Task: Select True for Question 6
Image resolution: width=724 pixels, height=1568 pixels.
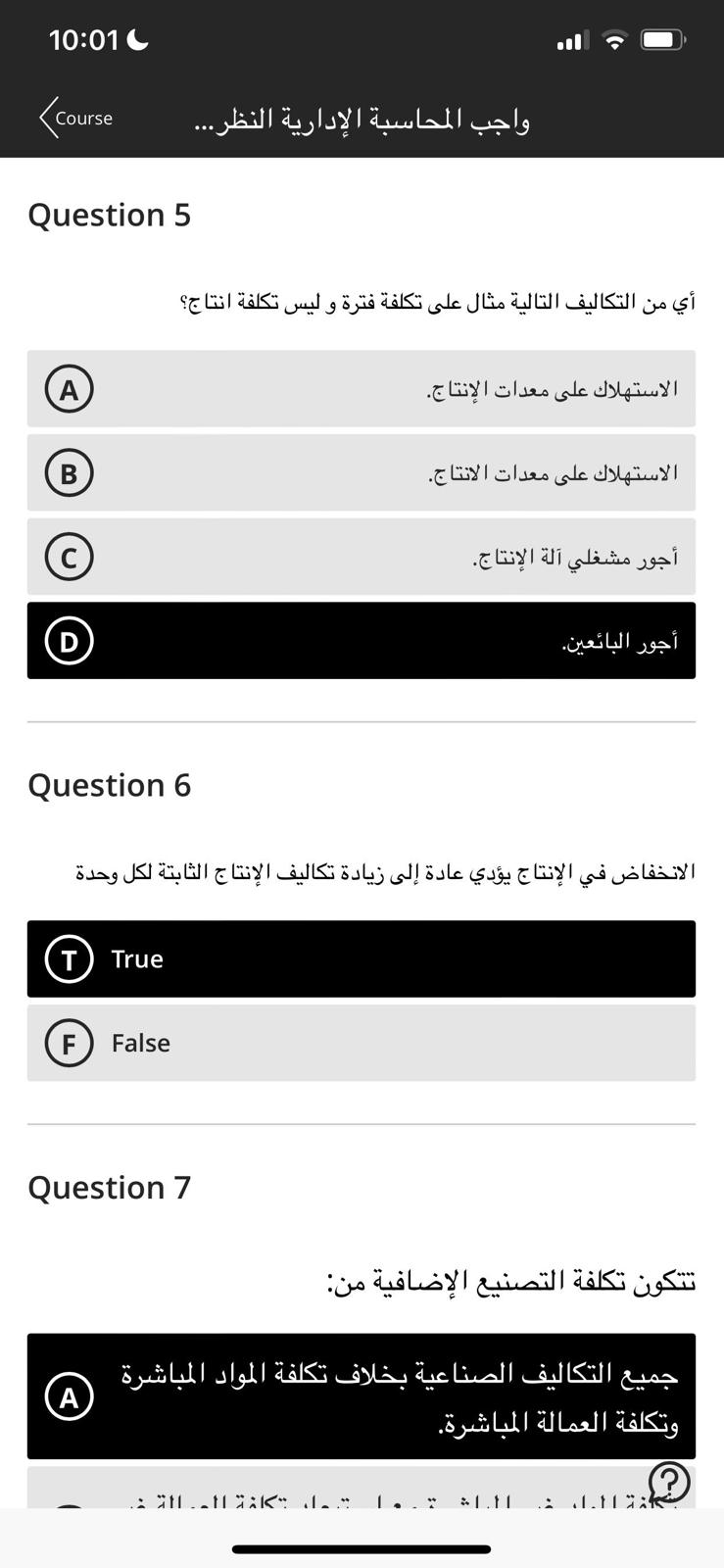Action: (x=361, y=959)
